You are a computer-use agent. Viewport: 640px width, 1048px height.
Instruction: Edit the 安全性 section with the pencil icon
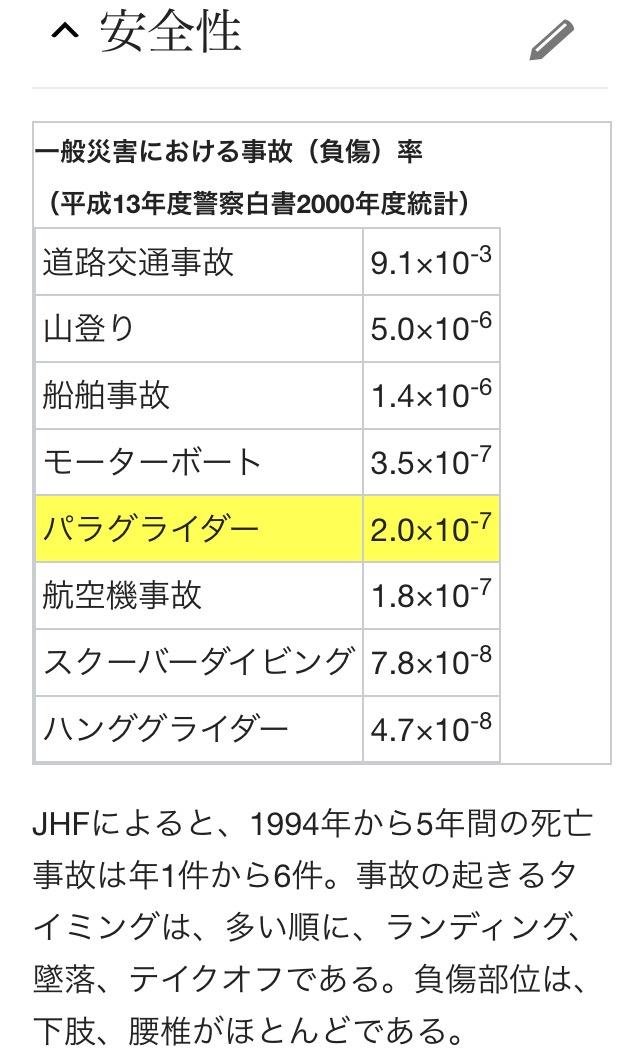pyautogui.click(x=552, y=40)
